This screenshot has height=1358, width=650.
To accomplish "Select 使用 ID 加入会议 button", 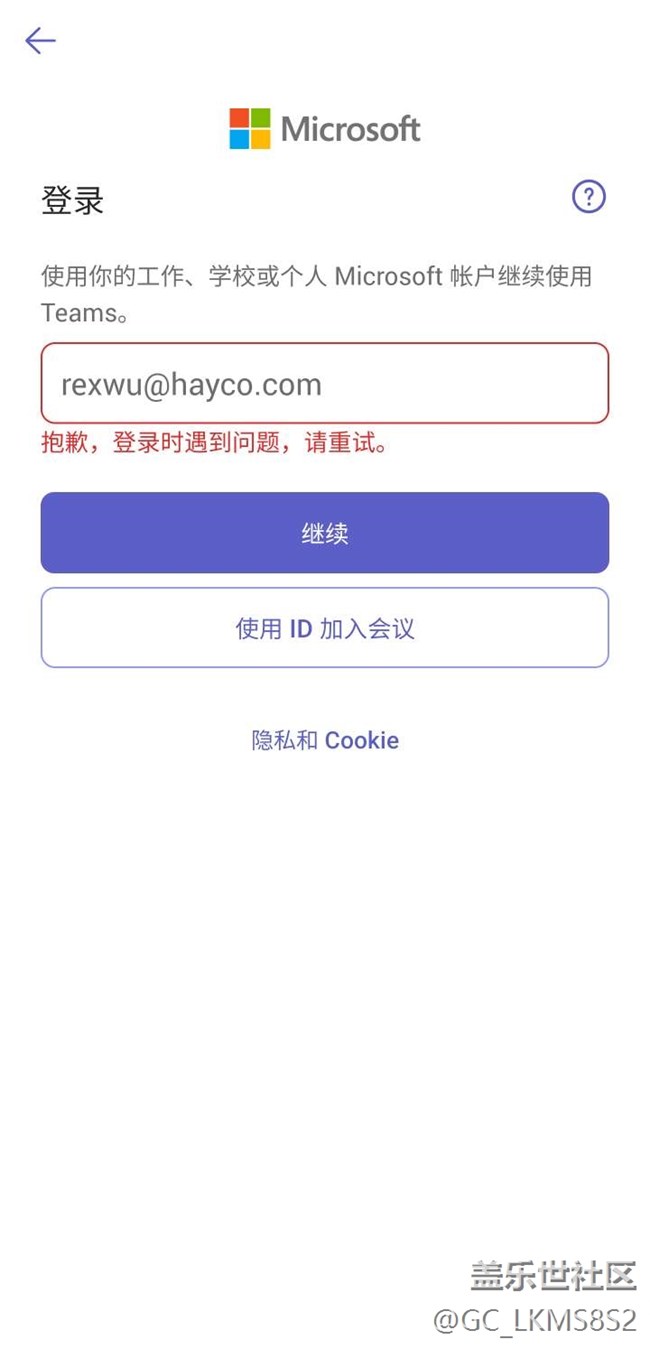I will coord(324,628).
